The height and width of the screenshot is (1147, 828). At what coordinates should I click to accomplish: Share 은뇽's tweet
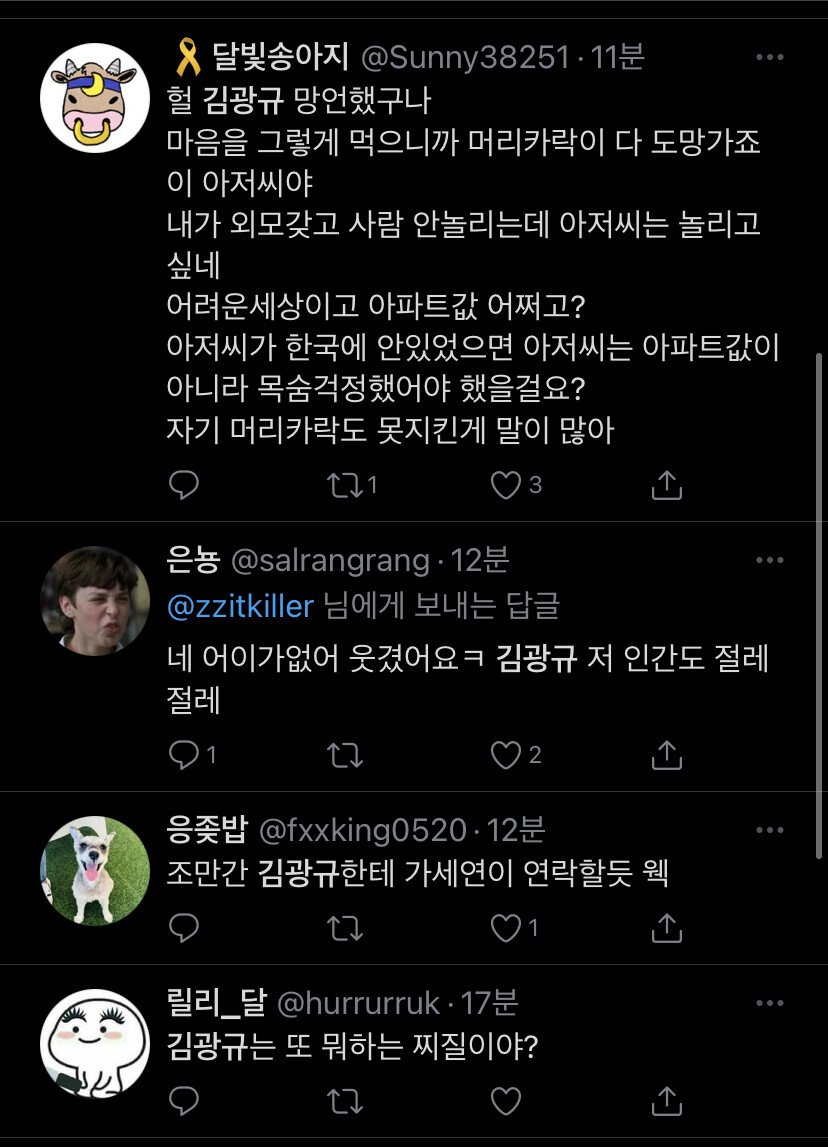pyautogui.click(x=666, y=756)
